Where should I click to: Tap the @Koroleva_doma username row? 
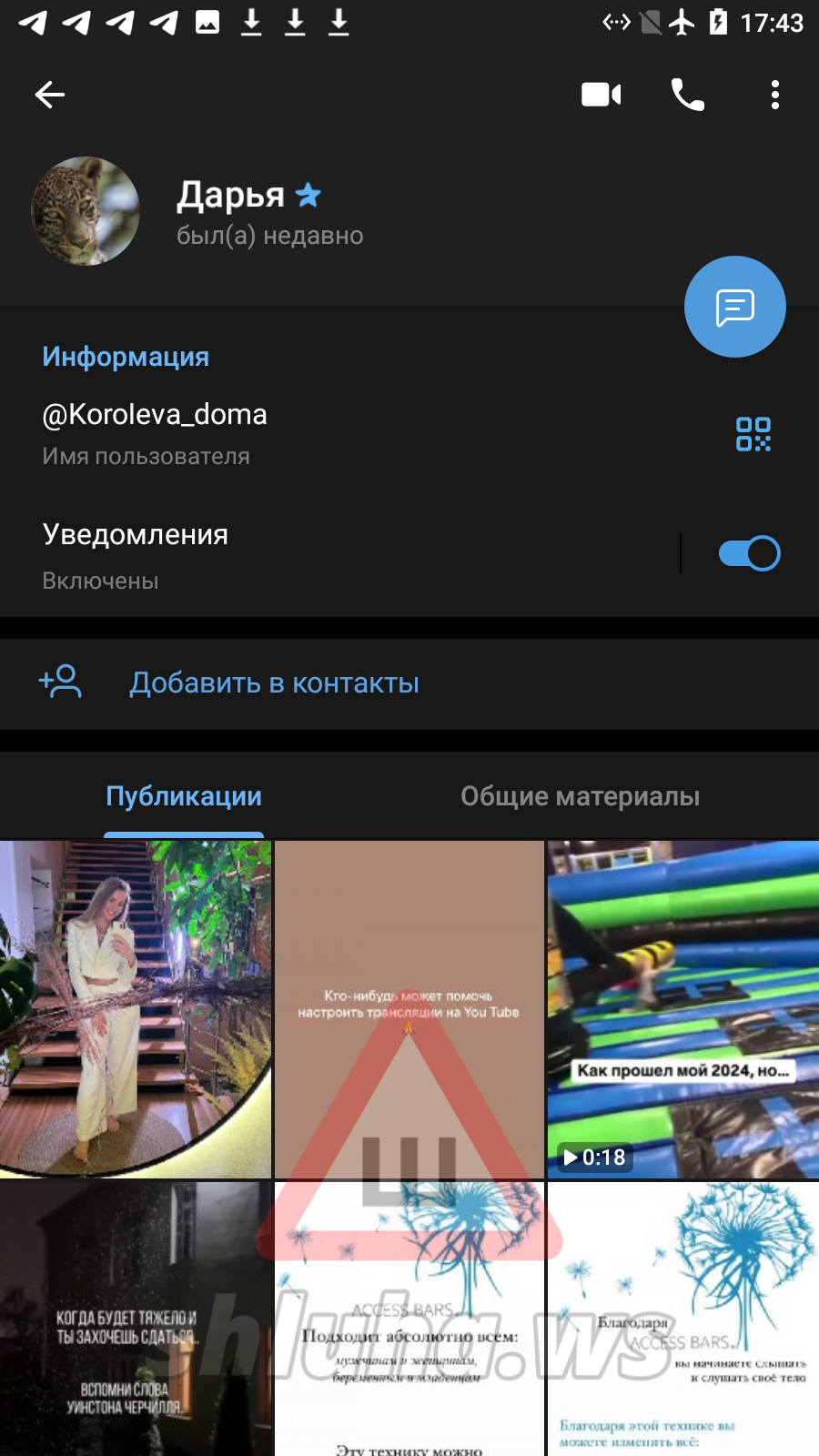point(364,434)
